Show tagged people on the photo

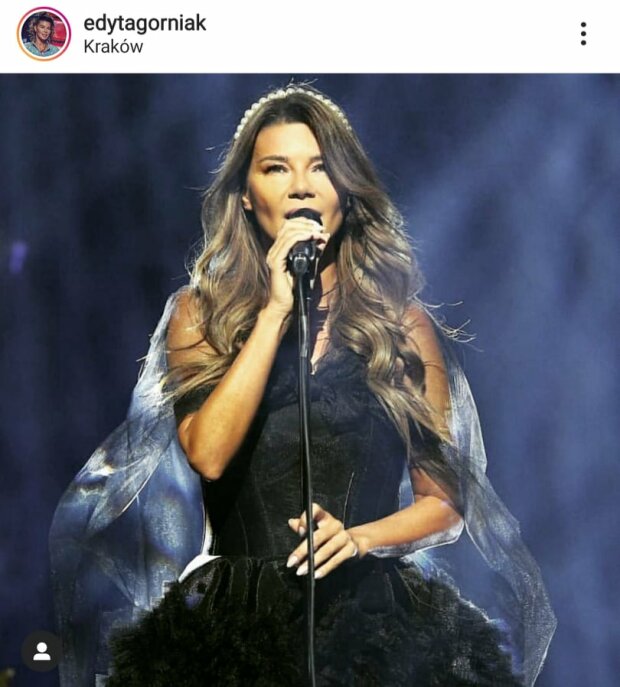click(41, 651)
